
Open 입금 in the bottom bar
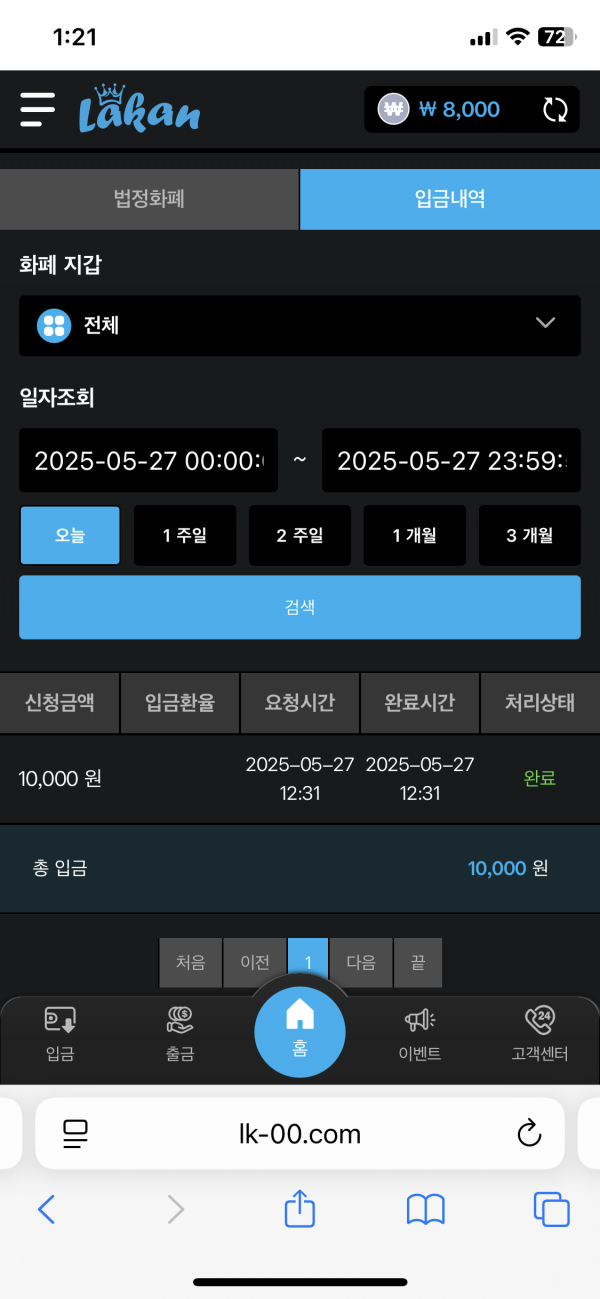60,1034
